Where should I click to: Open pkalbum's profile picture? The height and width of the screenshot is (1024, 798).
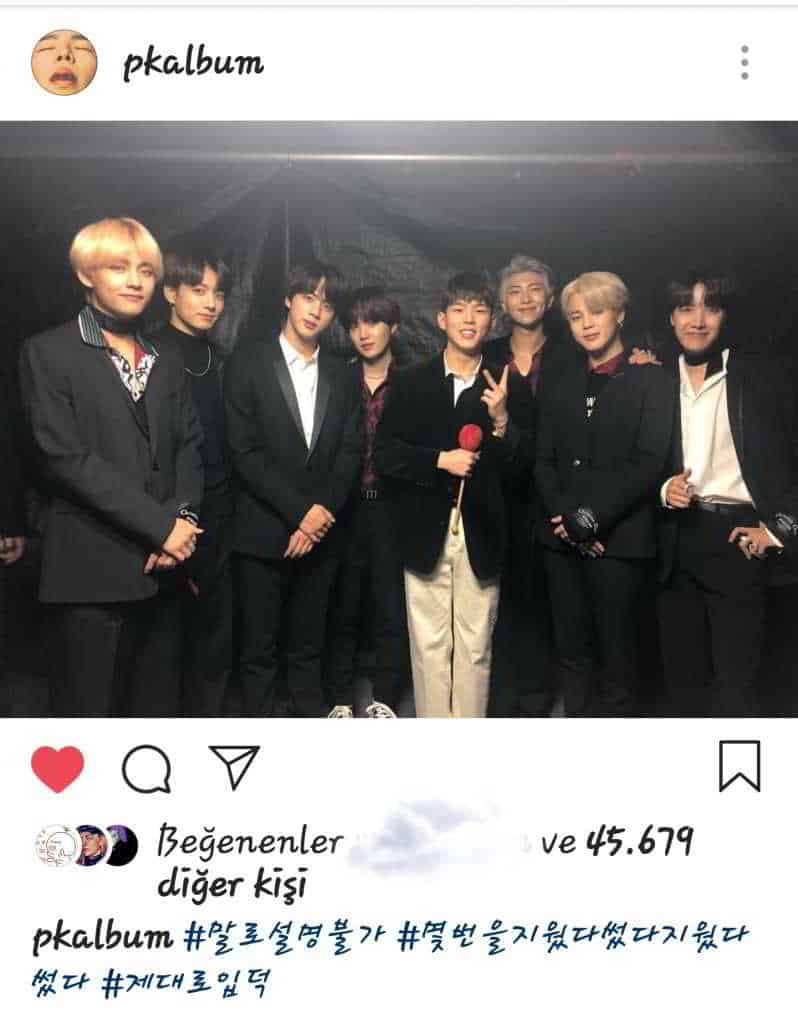[64, 62]
